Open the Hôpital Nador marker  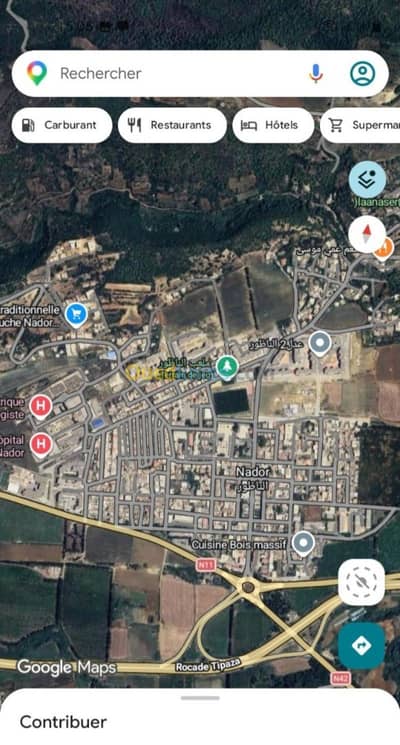pos(41,446)
